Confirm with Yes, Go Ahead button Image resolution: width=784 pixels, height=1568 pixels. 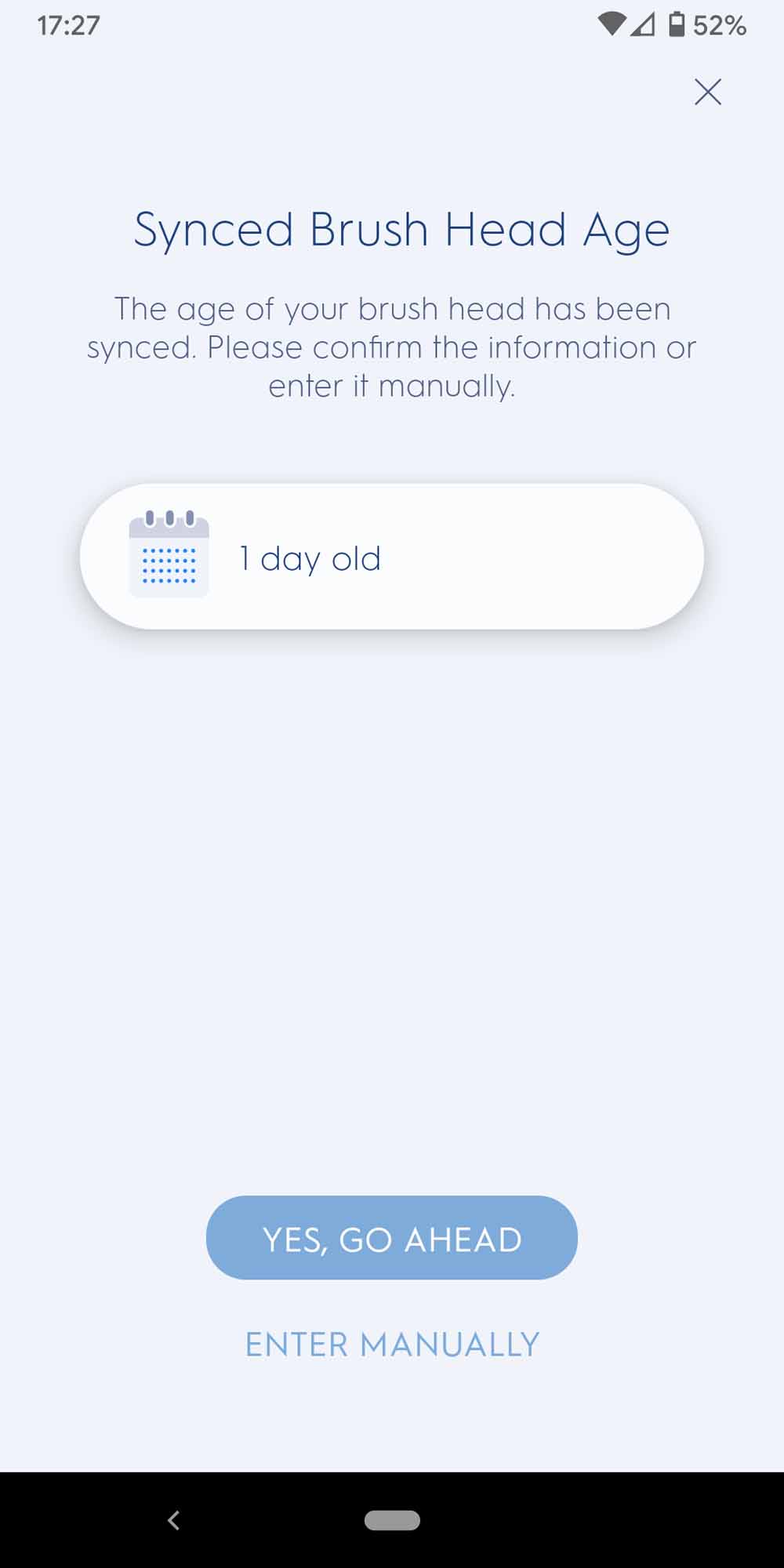tap(392, 1238)
